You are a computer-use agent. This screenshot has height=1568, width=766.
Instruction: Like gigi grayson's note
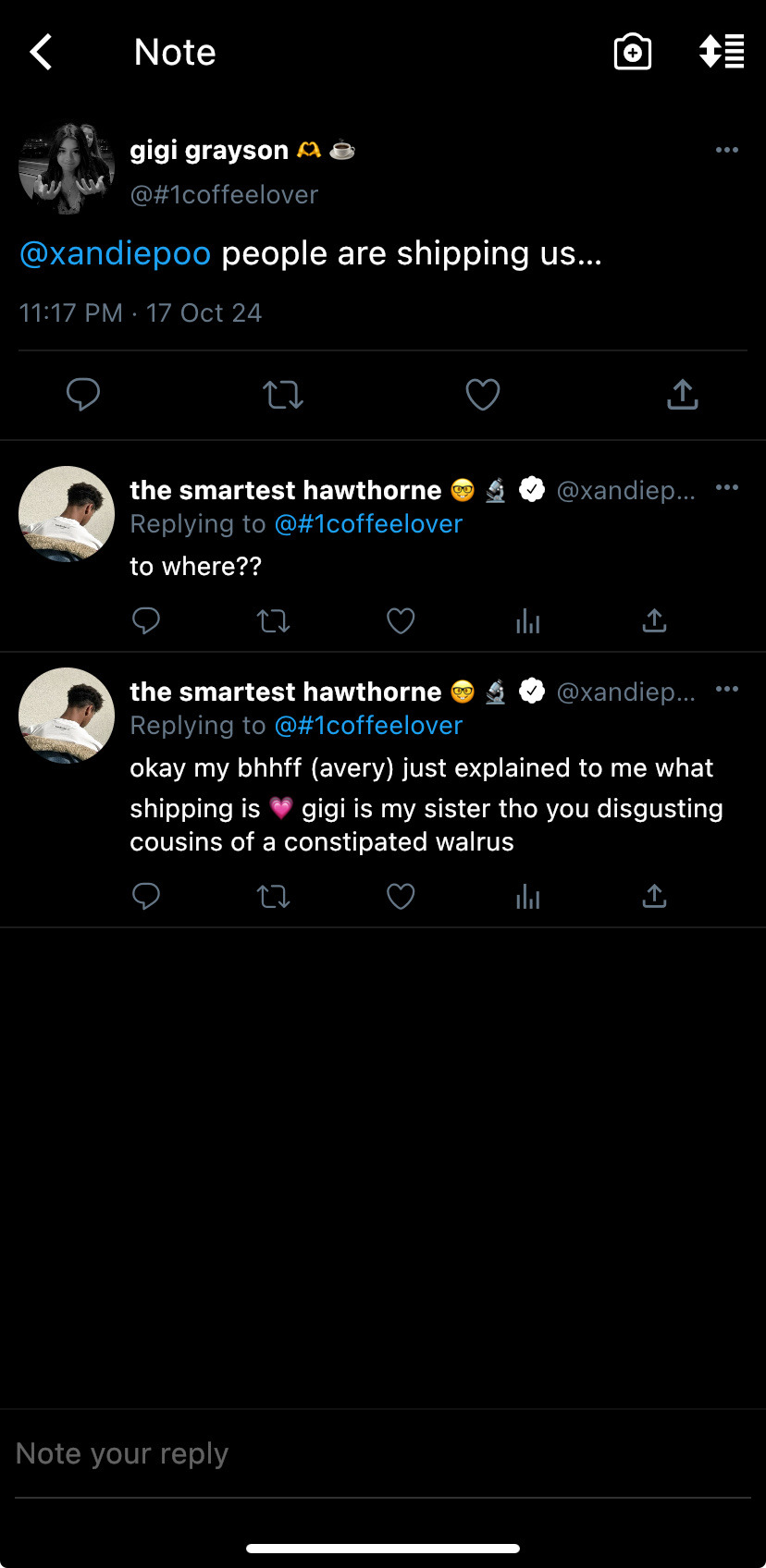tap(483, 395)
